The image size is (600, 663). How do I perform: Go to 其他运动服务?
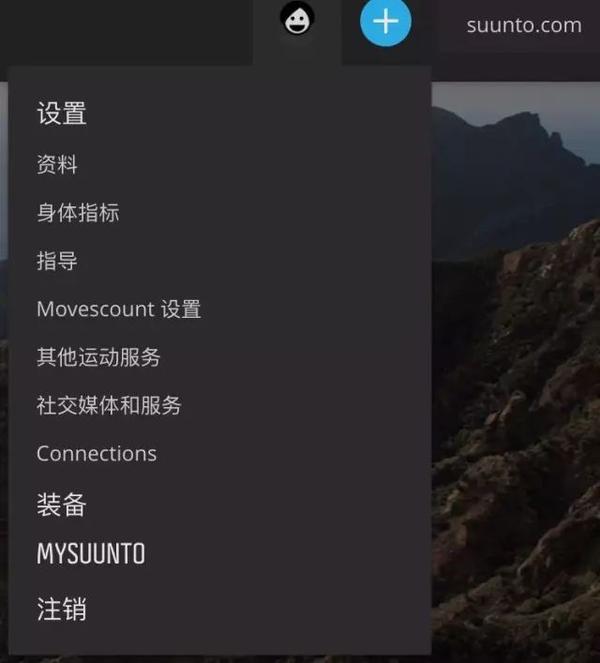click(x=98, y=357)
